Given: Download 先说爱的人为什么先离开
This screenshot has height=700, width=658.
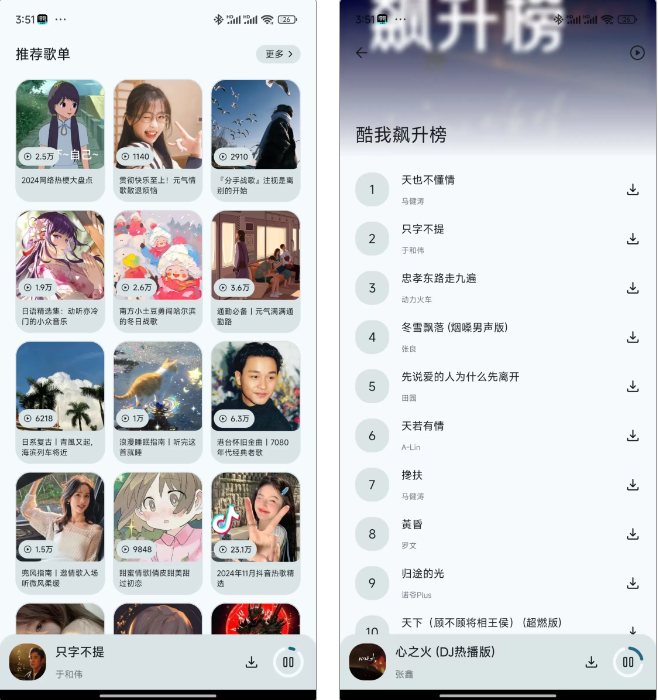Looking at the screenshot, I should [632, 386].
